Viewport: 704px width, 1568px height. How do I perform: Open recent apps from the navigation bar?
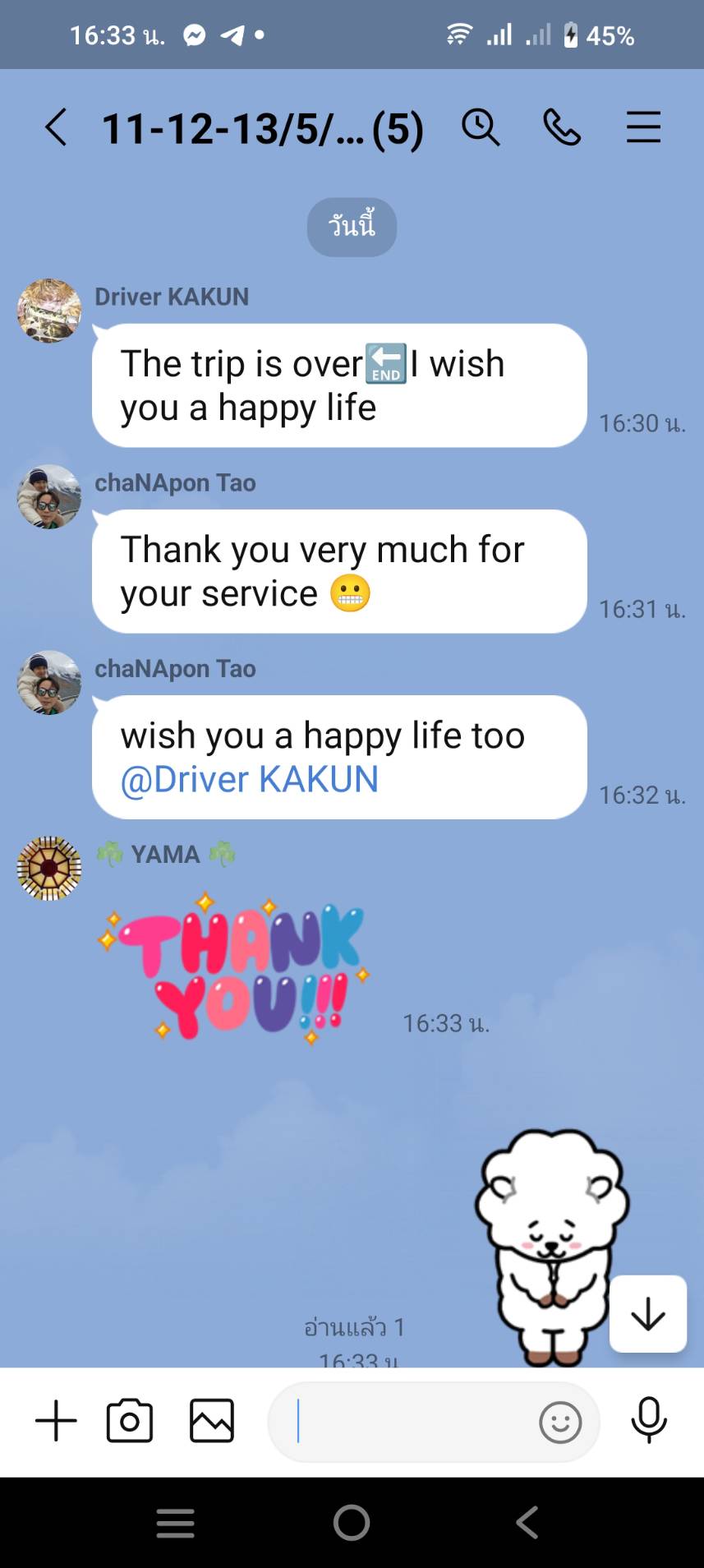175,1523
